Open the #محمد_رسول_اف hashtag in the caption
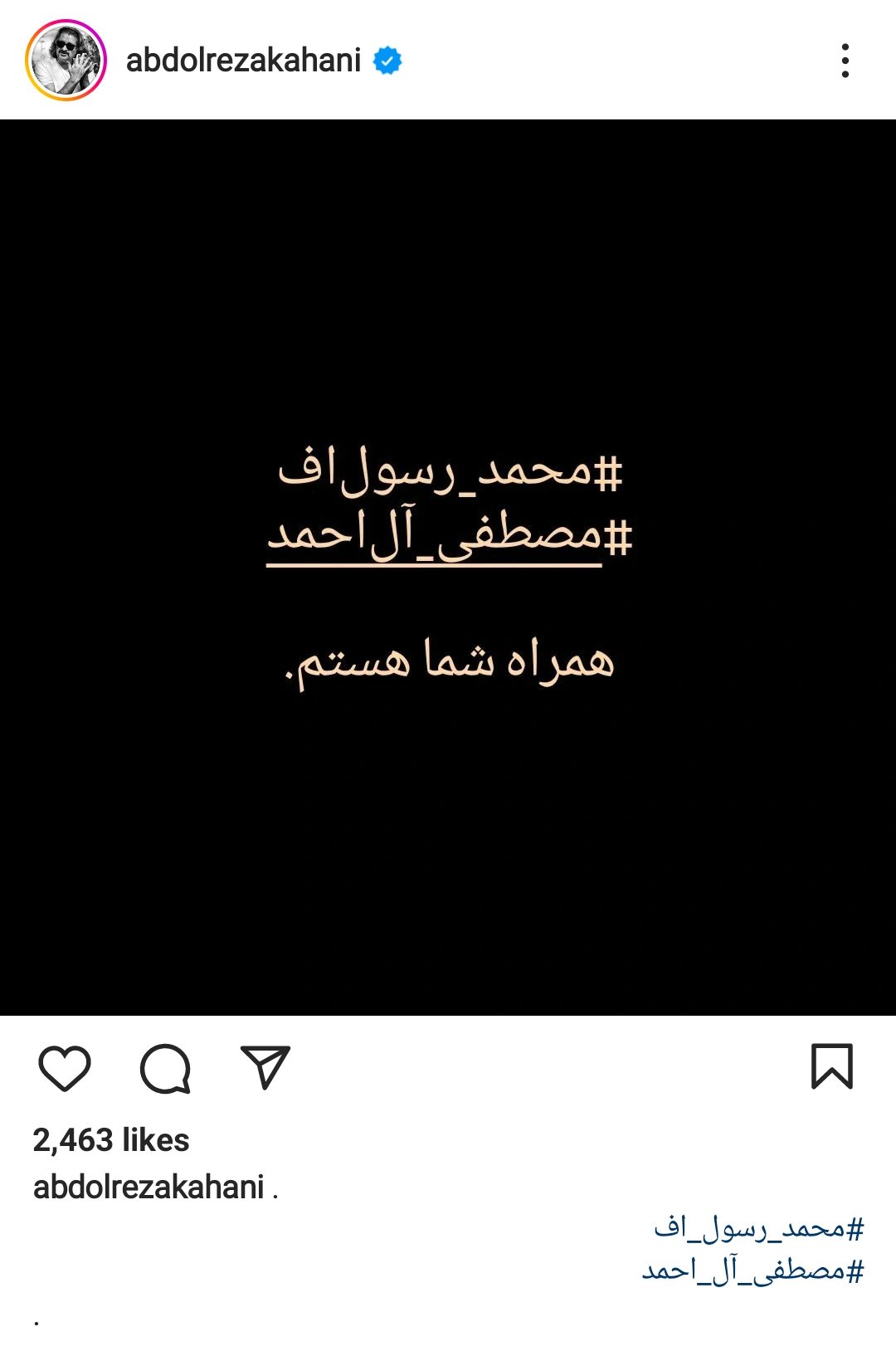 758,1227
